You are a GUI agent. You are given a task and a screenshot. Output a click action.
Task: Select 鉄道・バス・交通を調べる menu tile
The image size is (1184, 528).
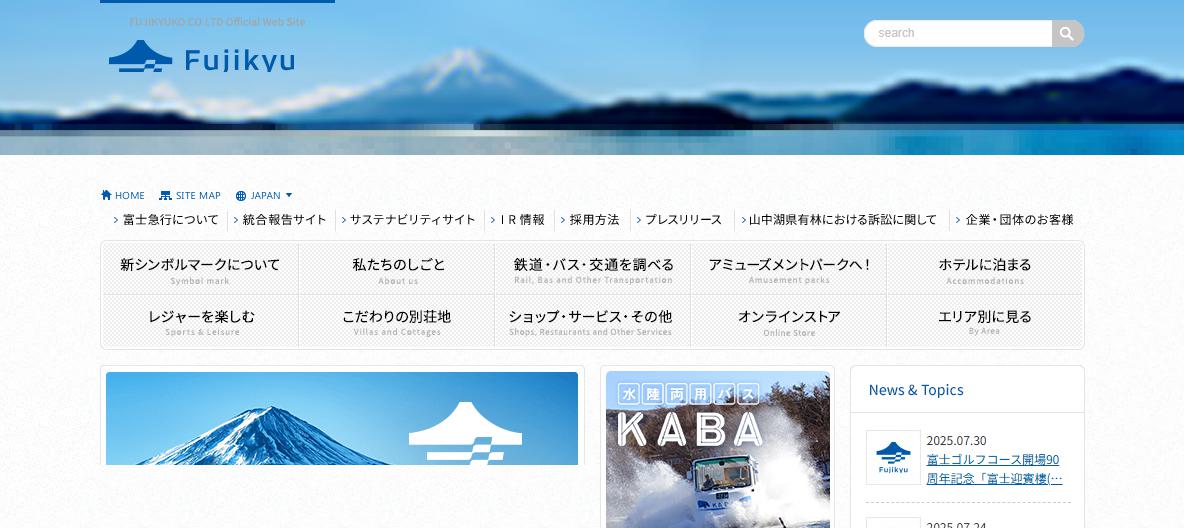[x=593, y=269]
